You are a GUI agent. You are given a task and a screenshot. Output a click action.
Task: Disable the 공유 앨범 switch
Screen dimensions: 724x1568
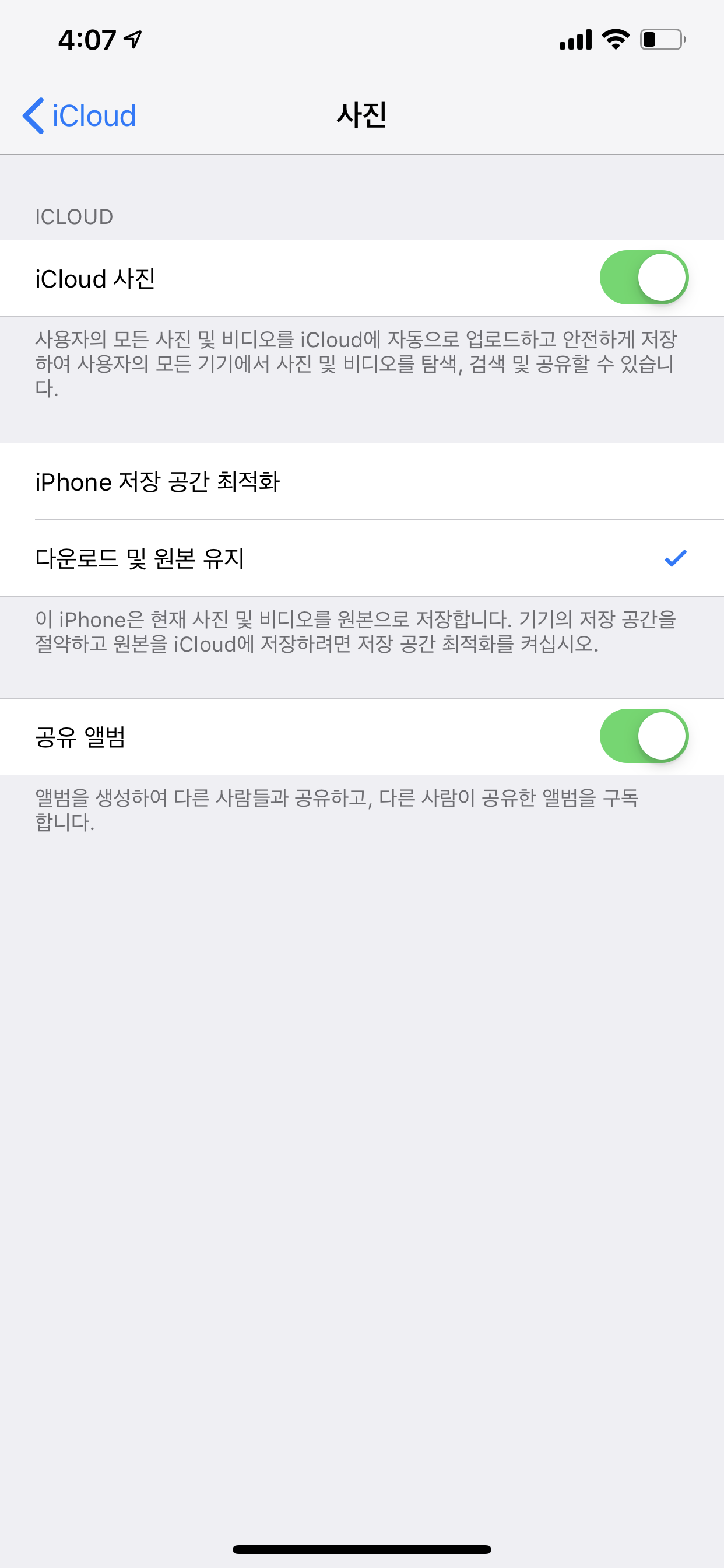tap(643, 736)
